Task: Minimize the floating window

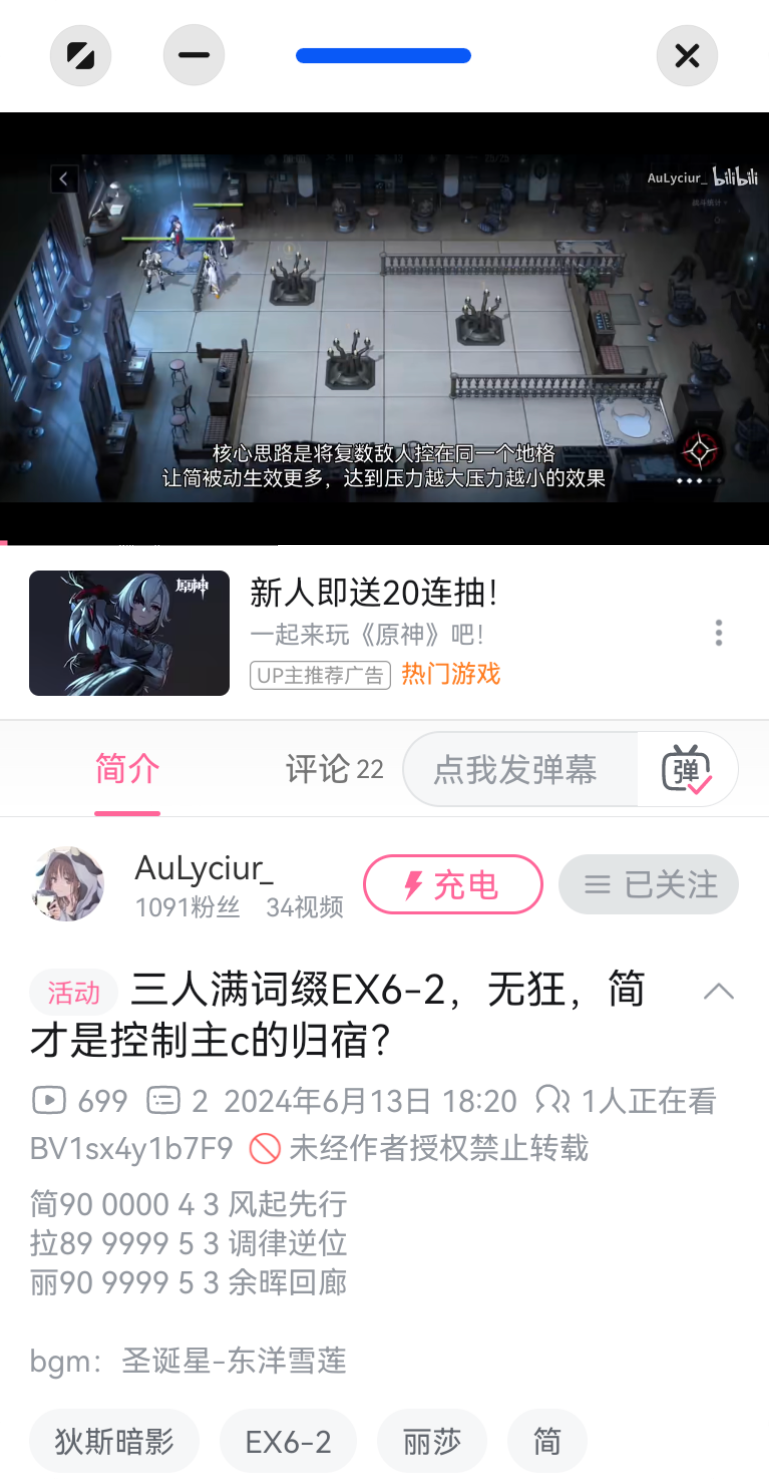Action: (194, 55)
